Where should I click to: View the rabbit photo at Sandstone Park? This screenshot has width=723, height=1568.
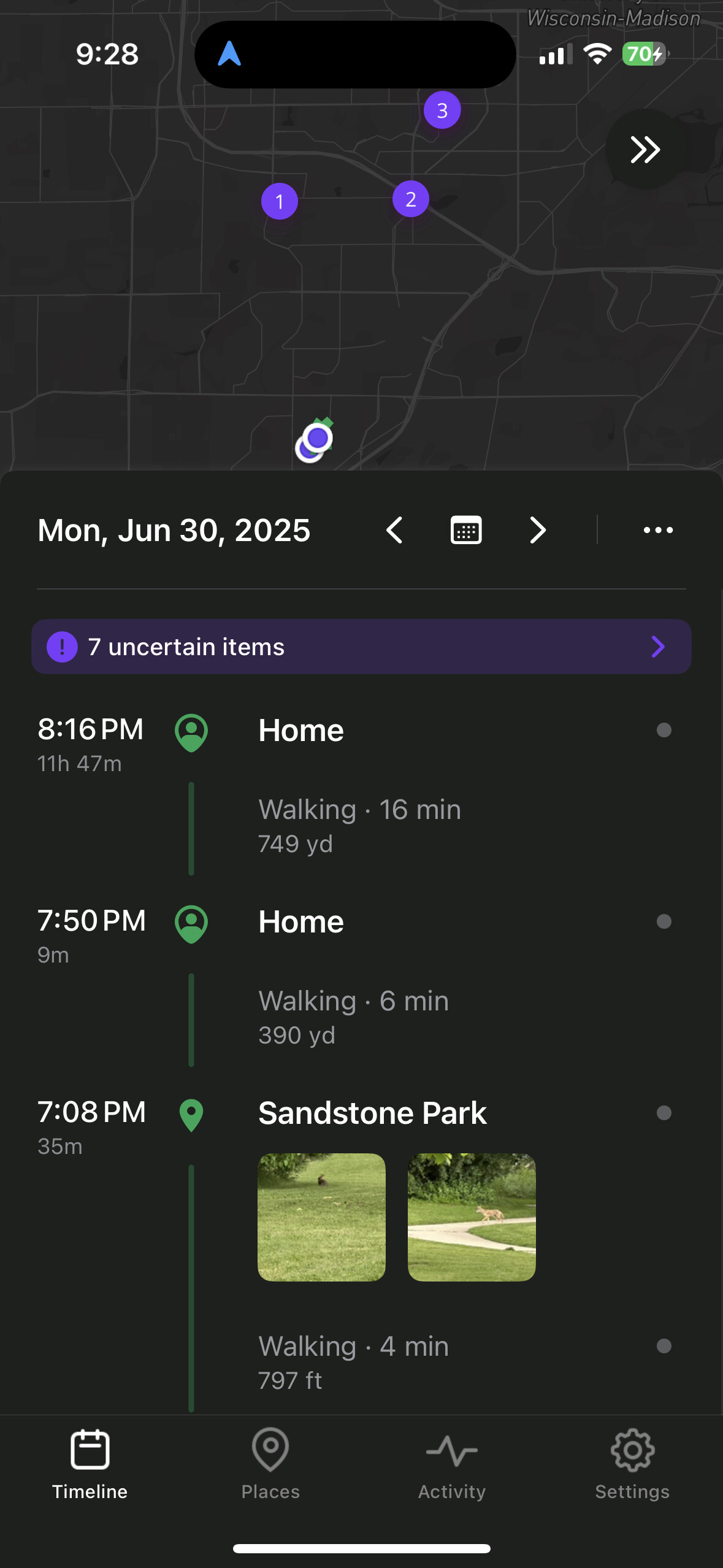pyautogui.click(x=321, y=1217)
